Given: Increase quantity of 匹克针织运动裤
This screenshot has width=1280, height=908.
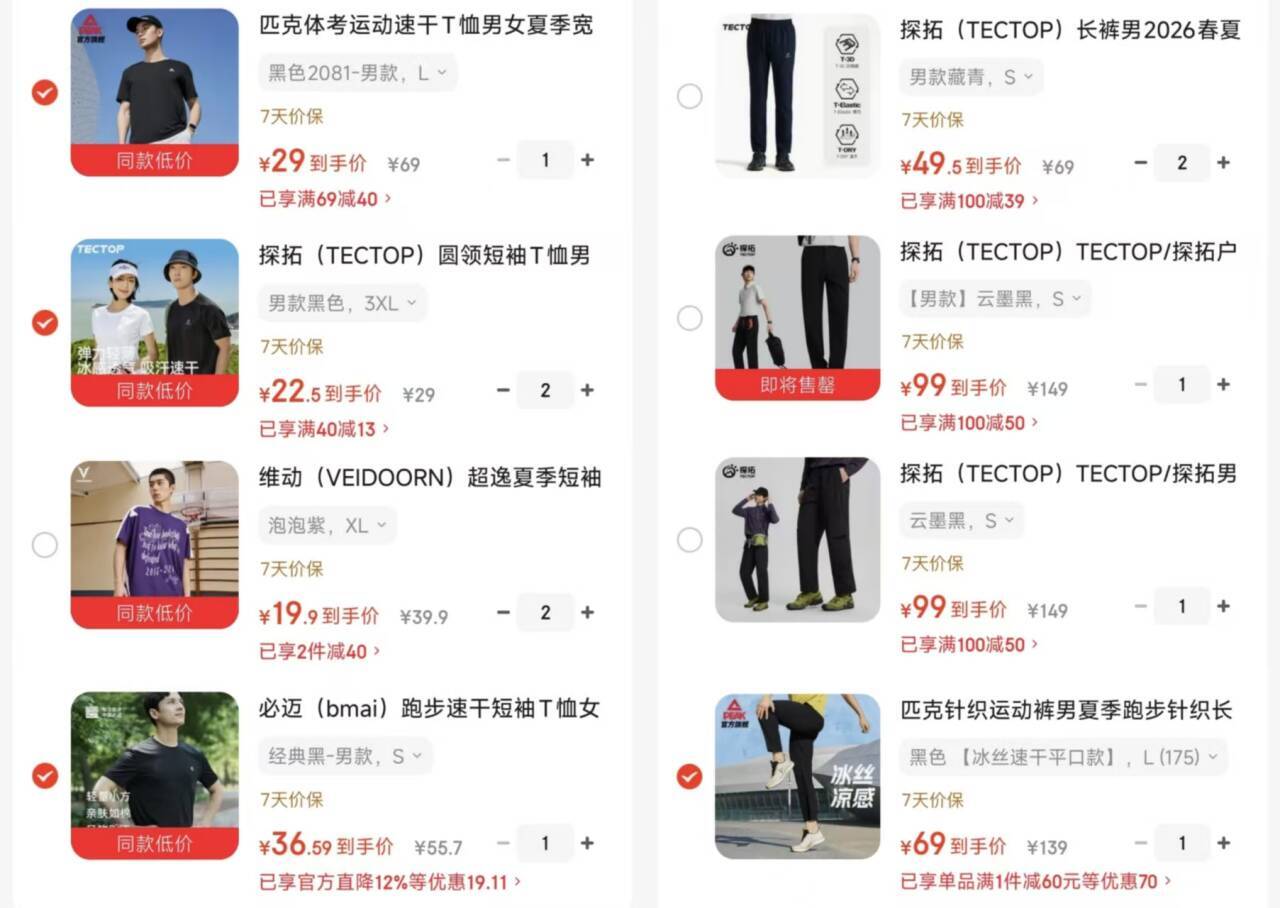Looking at the screenshot, I should pos(1223,843).
